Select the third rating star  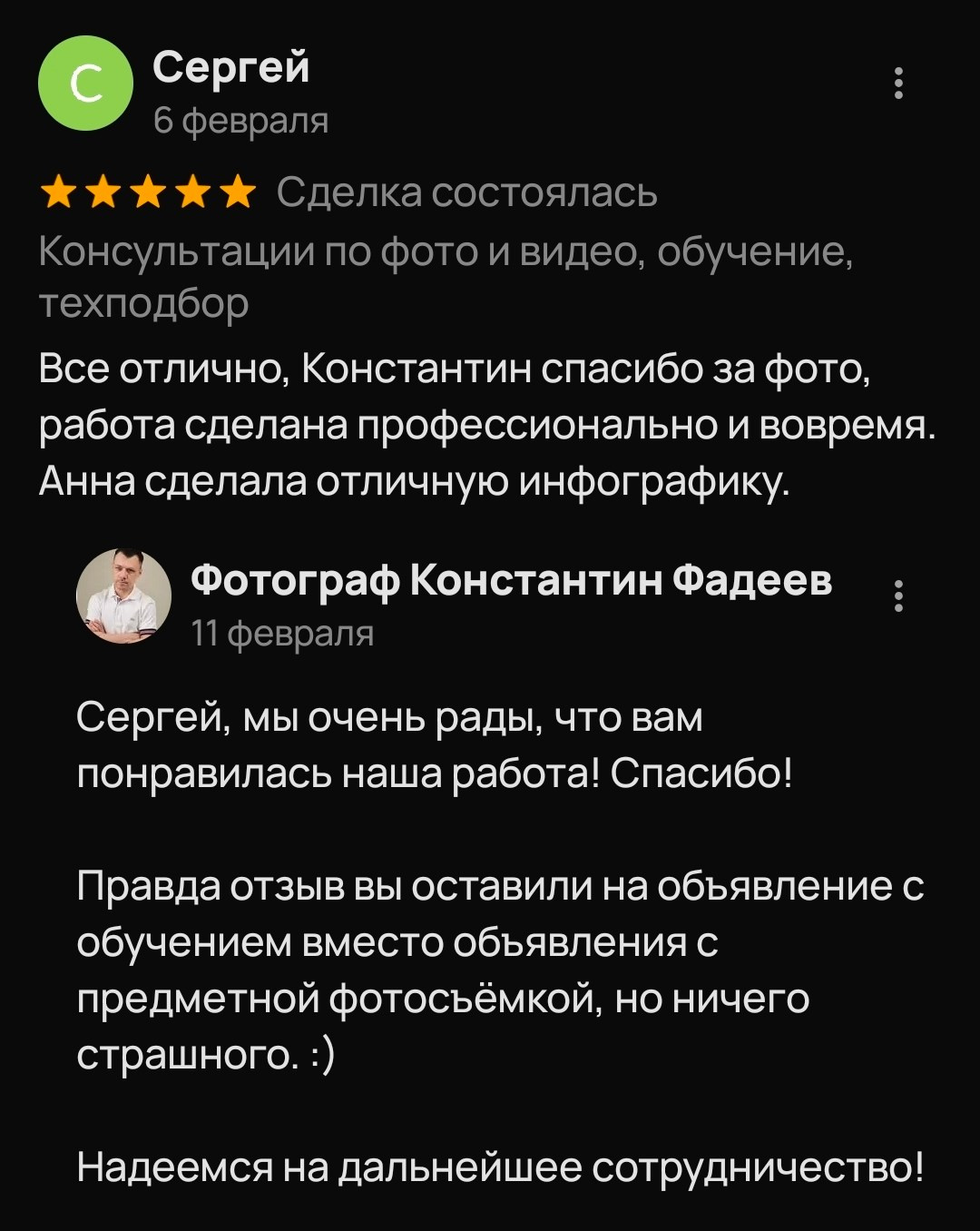click(151, 191)
